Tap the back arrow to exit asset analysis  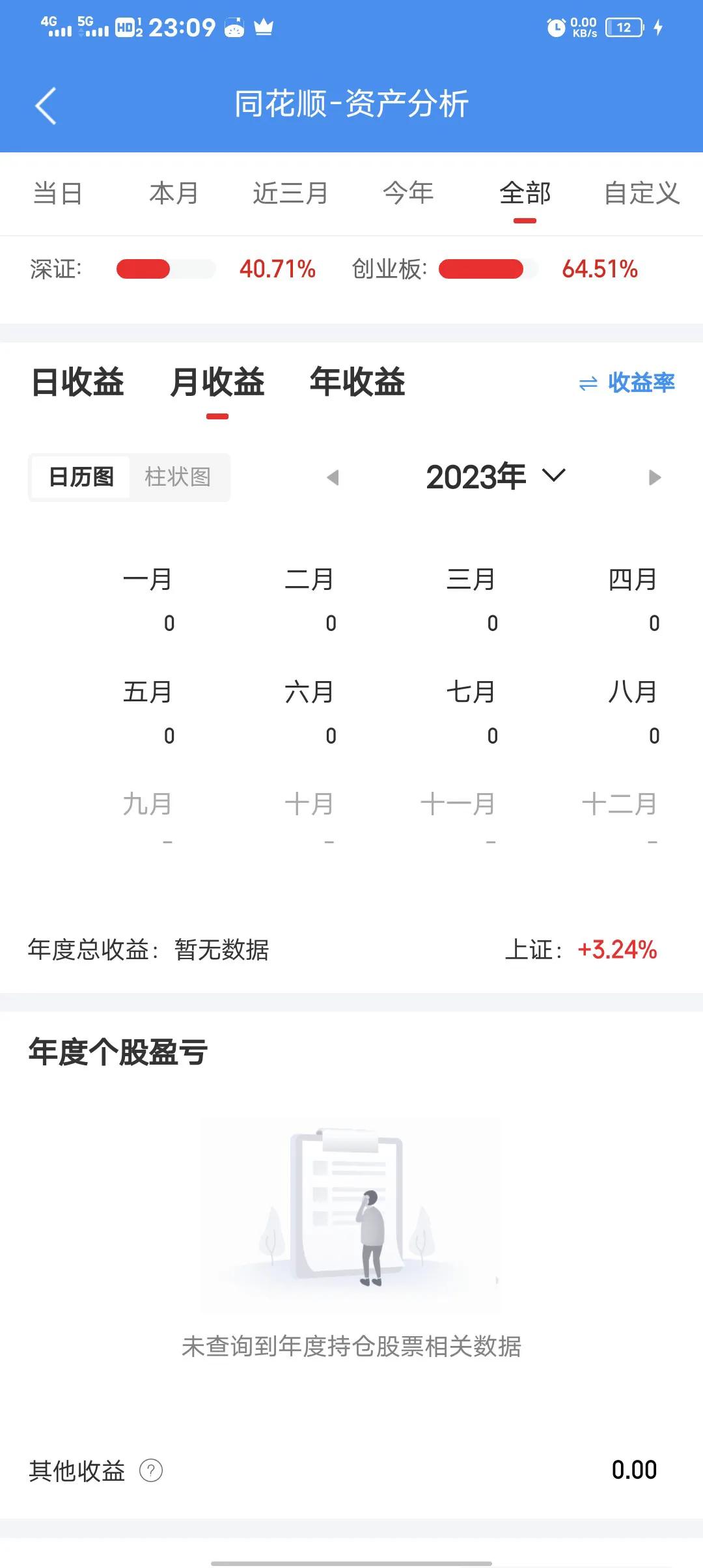coord(46,104)
